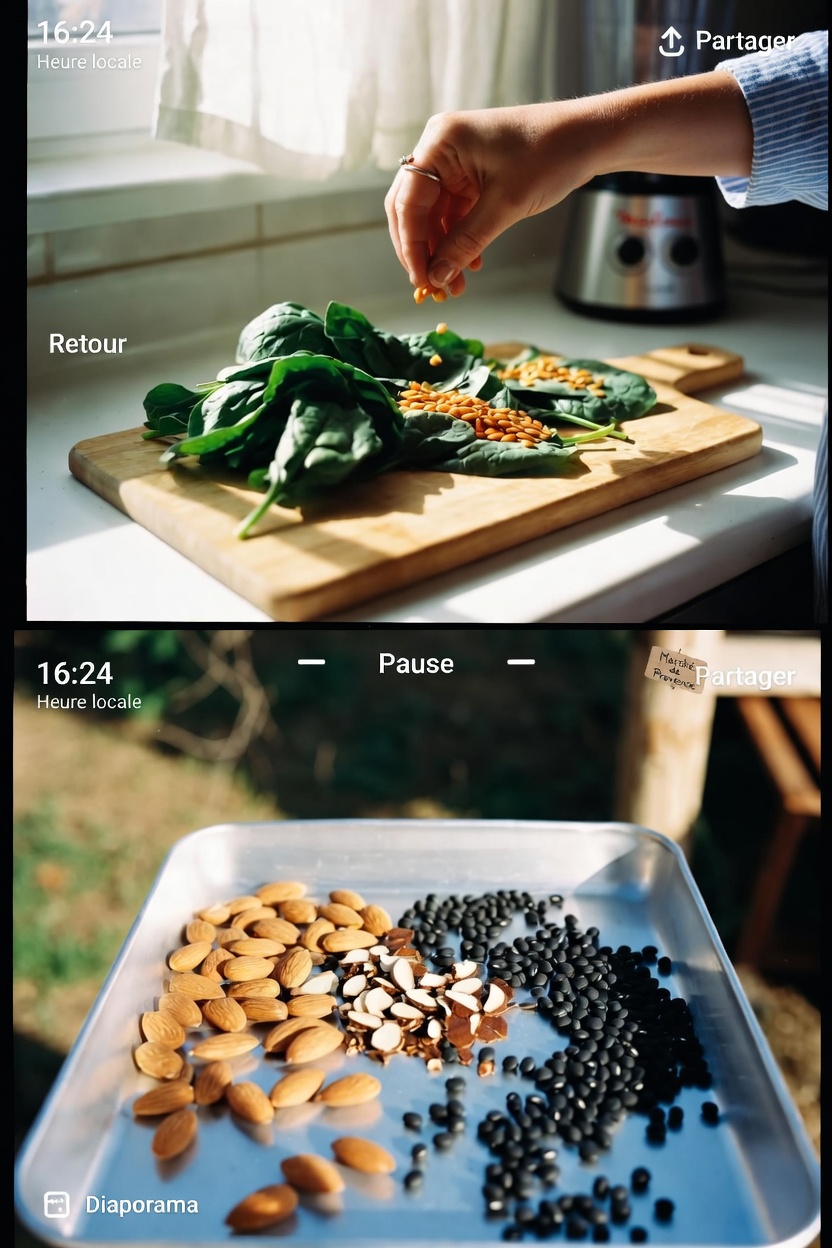
Task: Share the almonds and beans tray photo
Action: [x=745, y=677]
